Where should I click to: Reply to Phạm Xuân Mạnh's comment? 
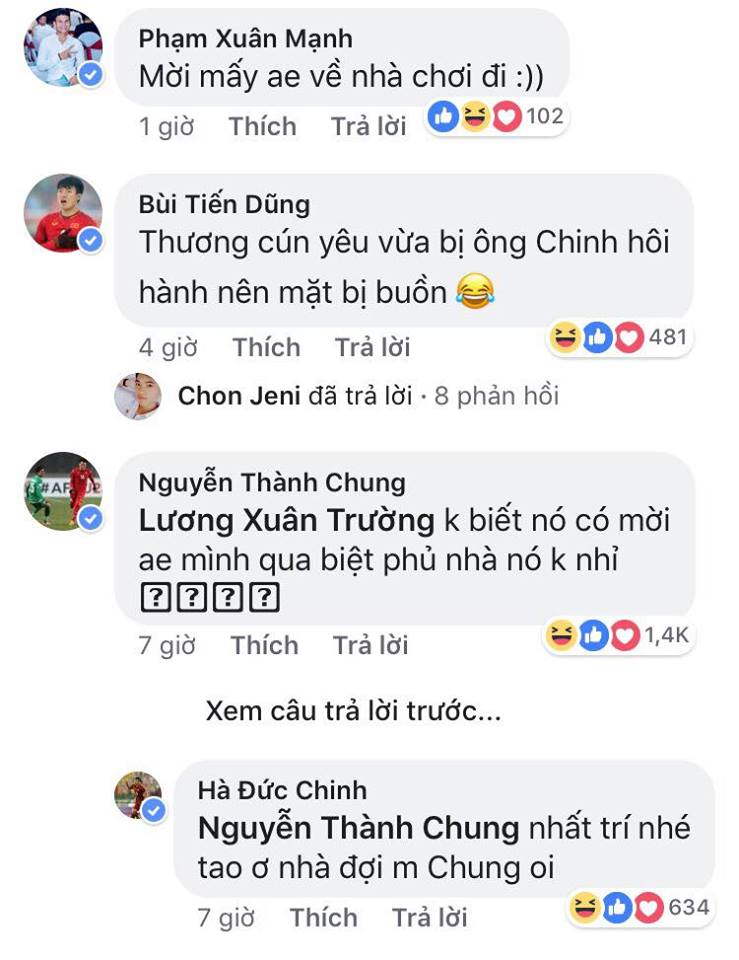(368, 127)
